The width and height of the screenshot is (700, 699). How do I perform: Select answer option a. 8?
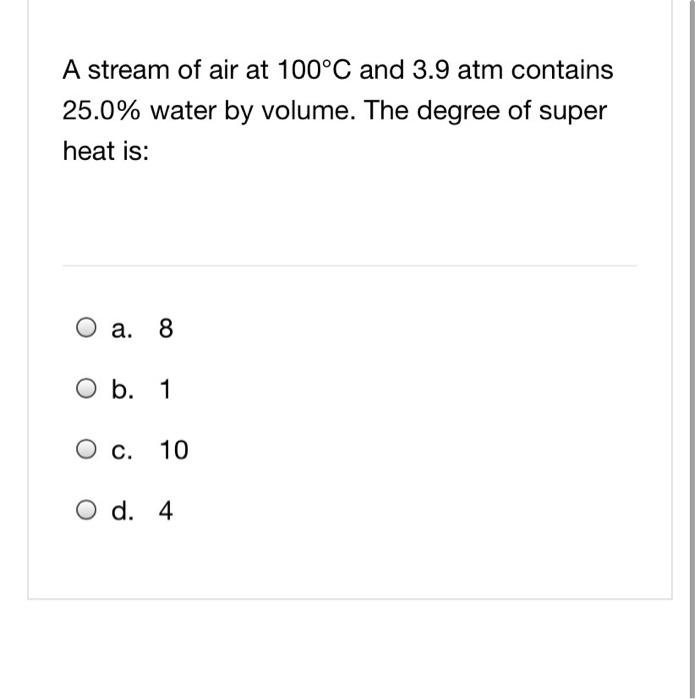pos(86,328)
